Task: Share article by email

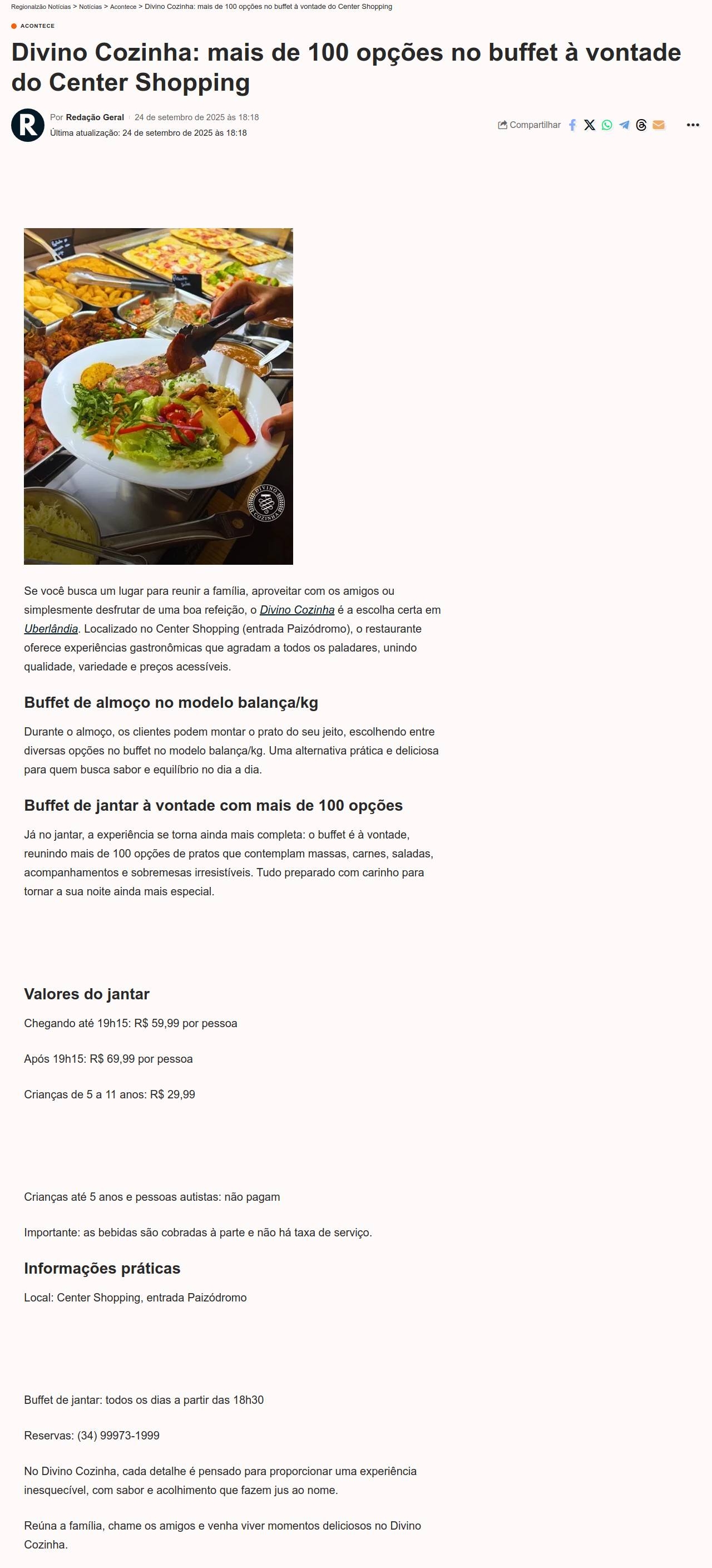Action: (659, 125)
